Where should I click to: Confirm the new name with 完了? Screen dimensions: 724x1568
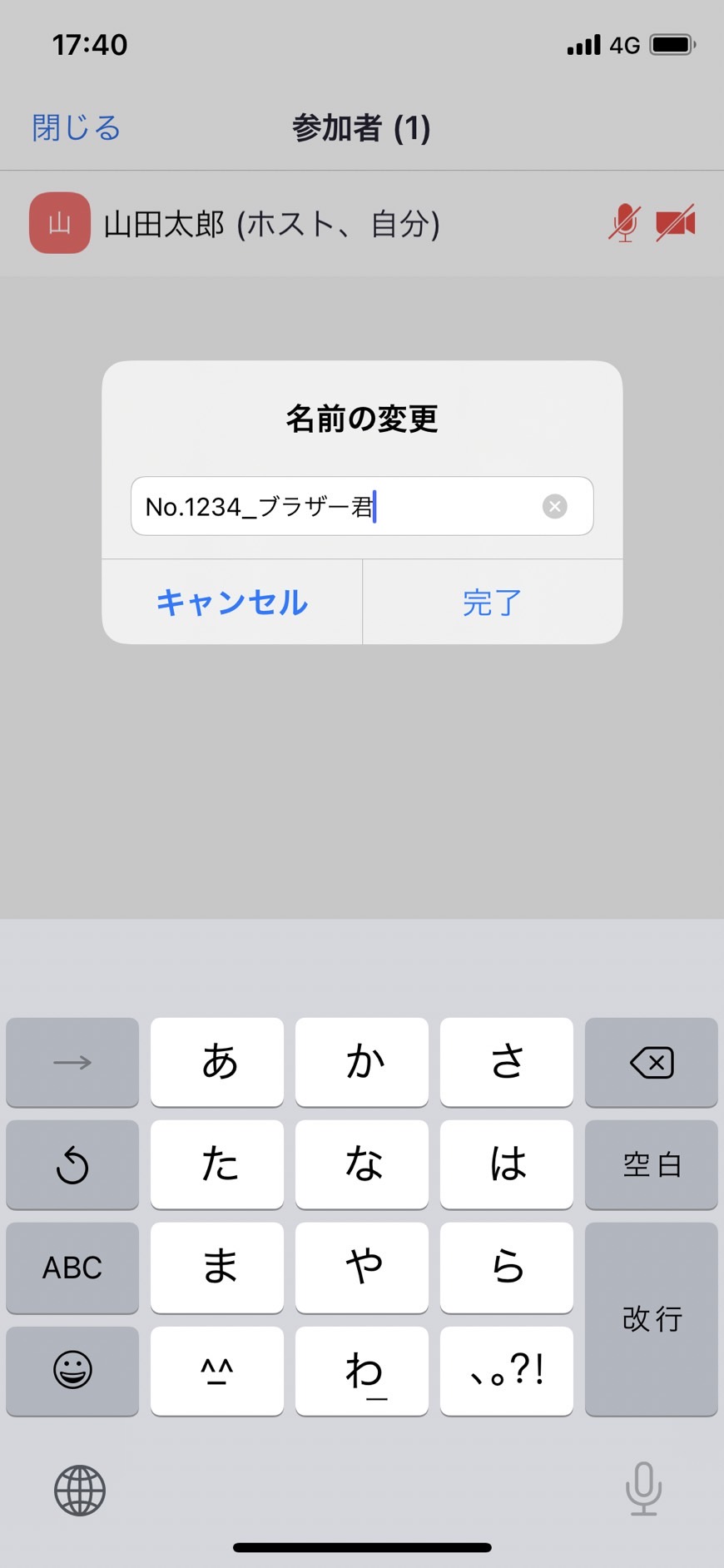pyautogui.click(x=492, y=602)
